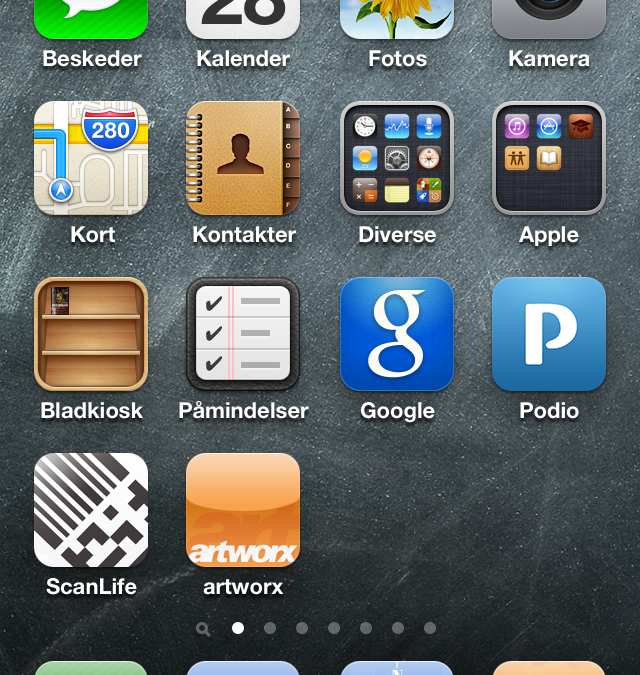Launch the Kontakter app
Image resolution: width=640 pixels, height=675 pixels.
pos(243,158)
